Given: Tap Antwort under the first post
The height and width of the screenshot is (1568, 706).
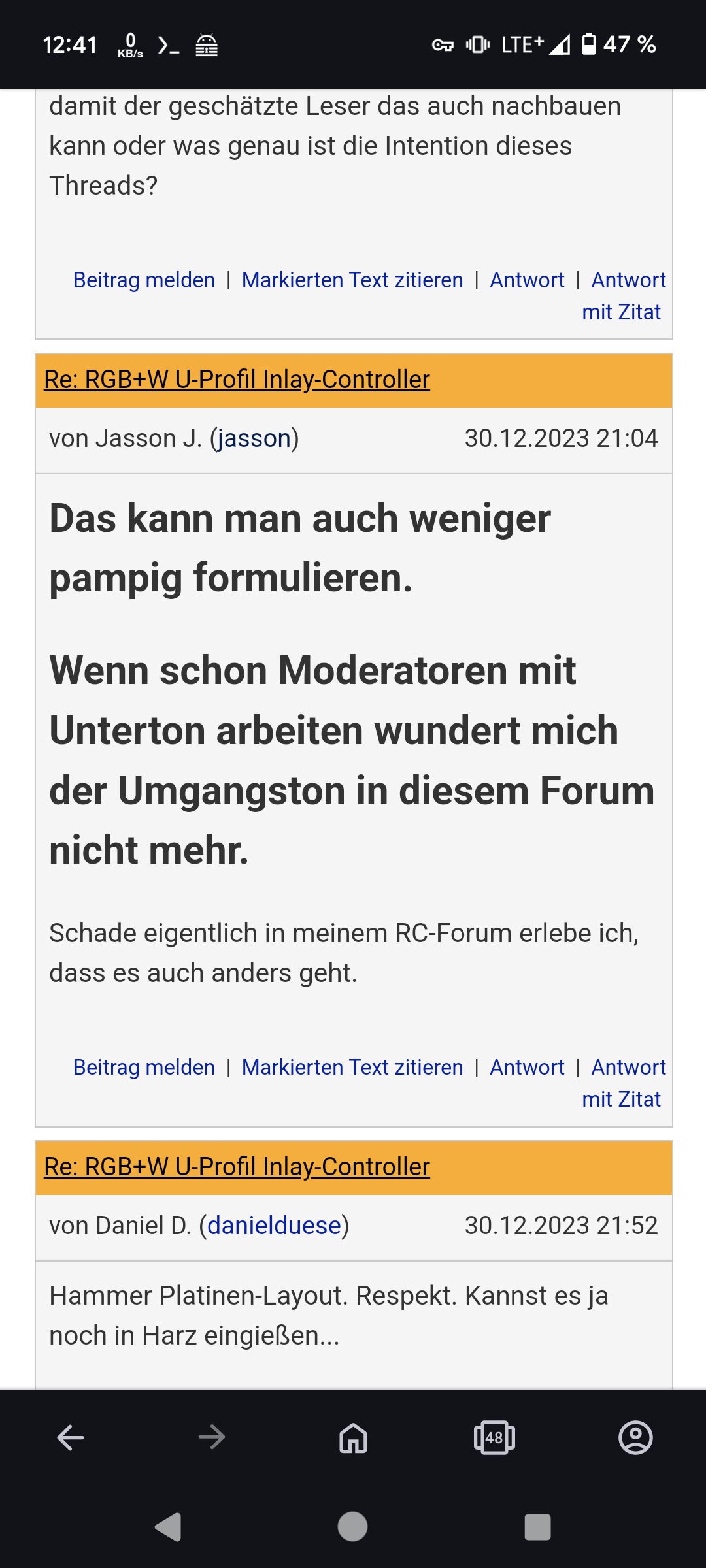Looking at the screenshot, I should click(x=527, y=280).
